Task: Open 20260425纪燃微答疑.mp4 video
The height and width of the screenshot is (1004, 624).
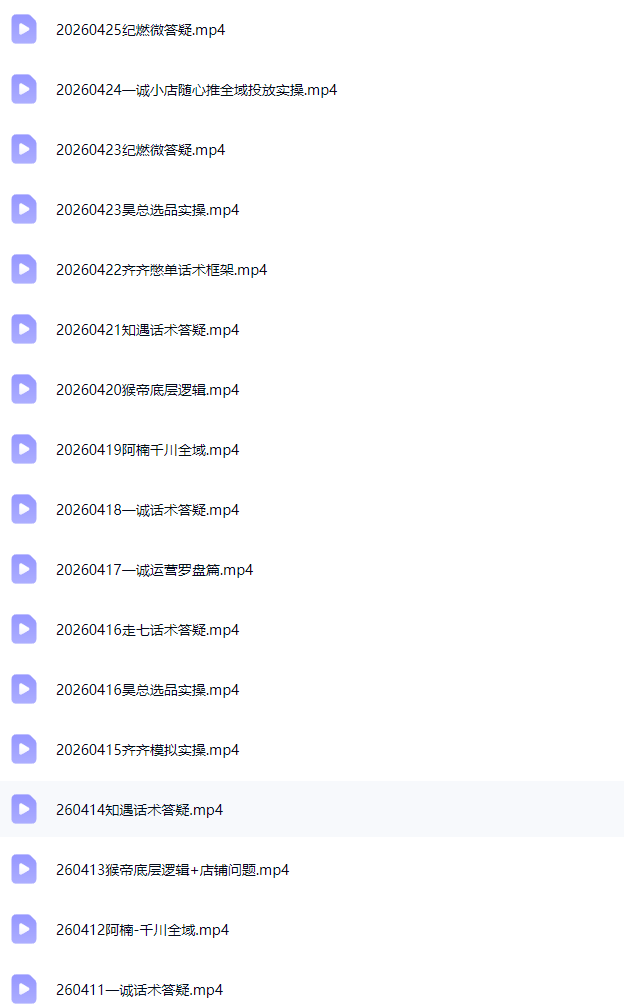Action: point(140,30)
